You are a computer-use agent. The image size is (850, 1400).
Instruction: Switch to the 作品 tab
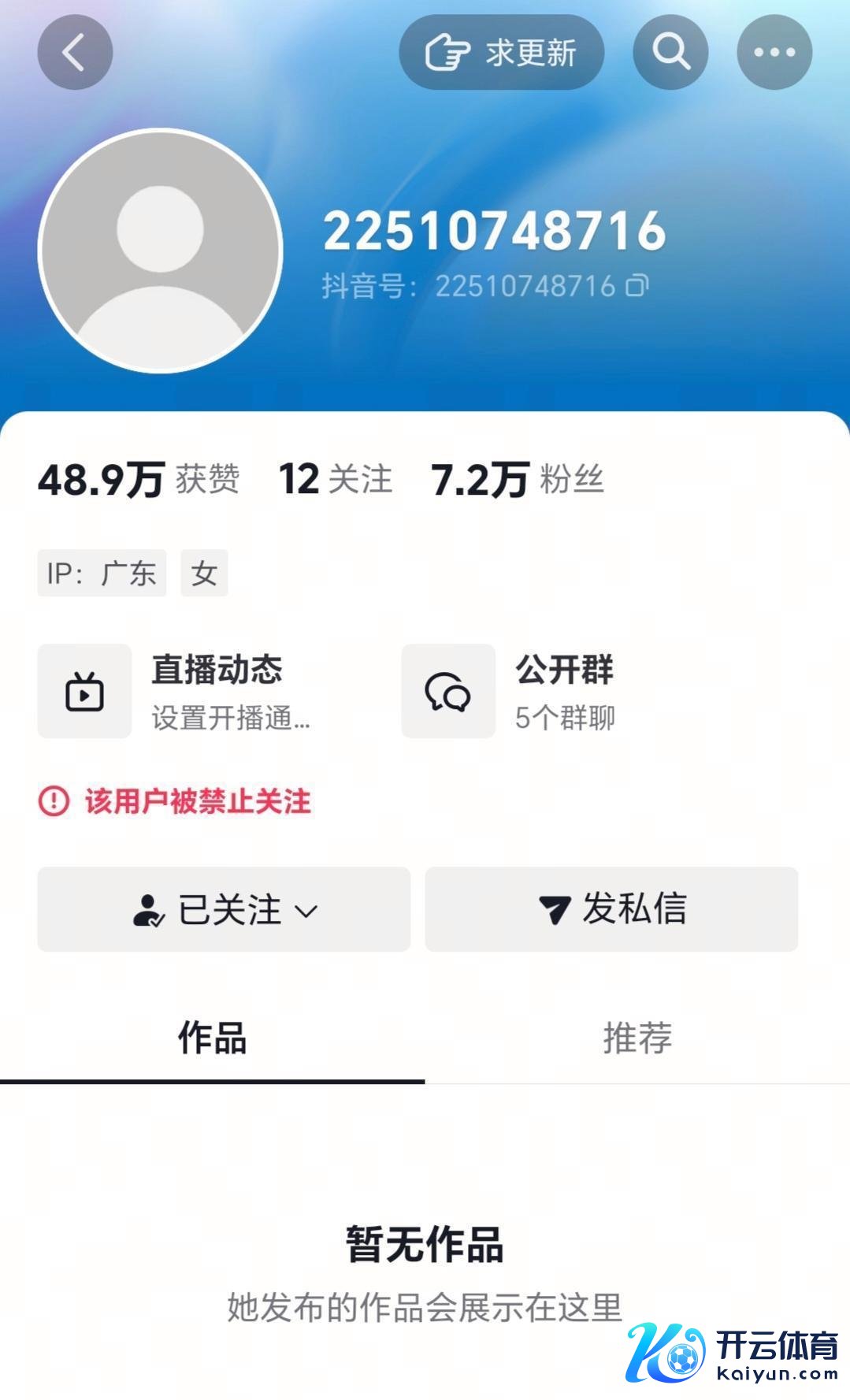(x=212, y=1038)
